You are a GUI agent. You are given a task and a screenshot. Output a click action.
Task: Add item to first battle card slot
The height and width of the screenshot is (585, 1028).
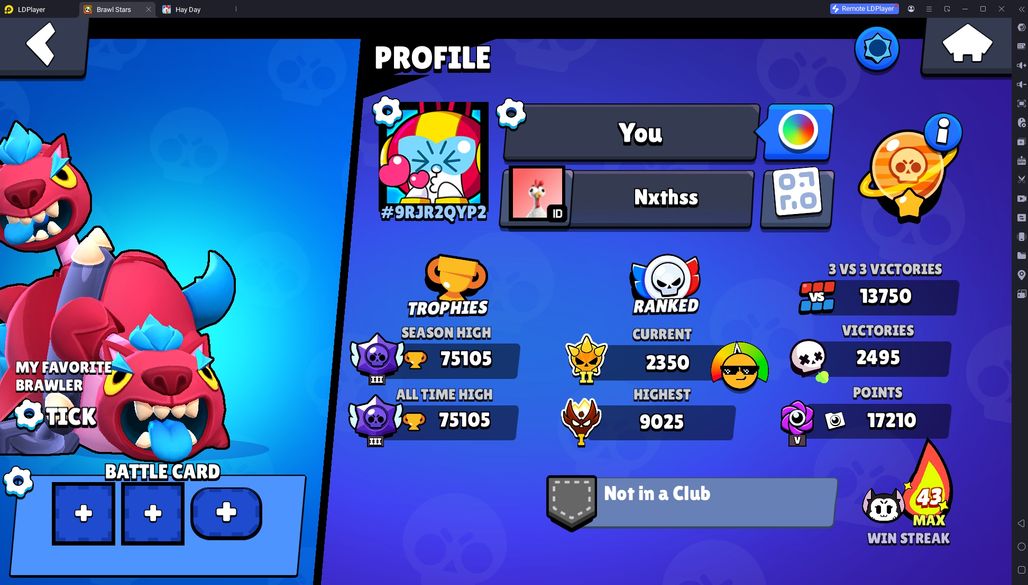tap(84, 513)
